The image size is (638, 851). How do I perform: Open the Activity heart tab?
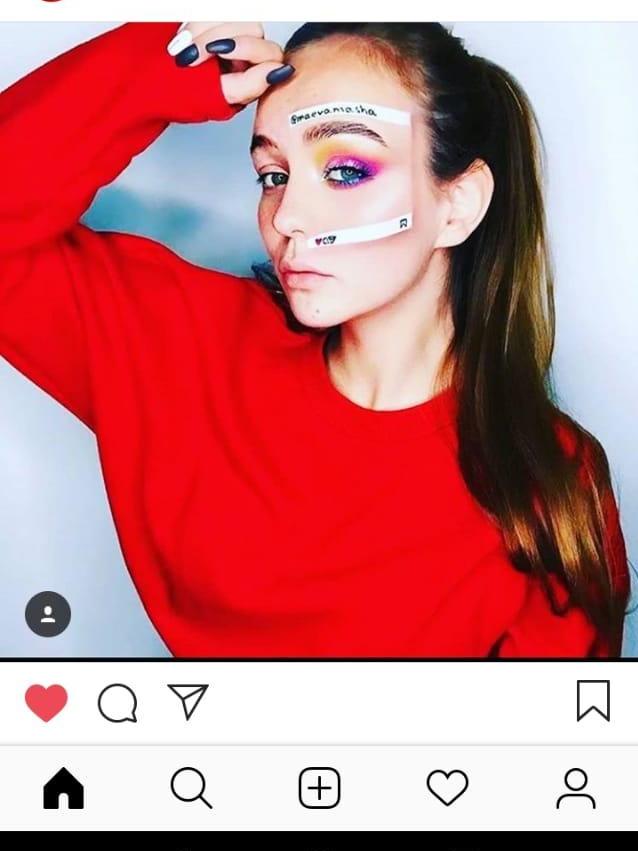(x=447, y=788)
